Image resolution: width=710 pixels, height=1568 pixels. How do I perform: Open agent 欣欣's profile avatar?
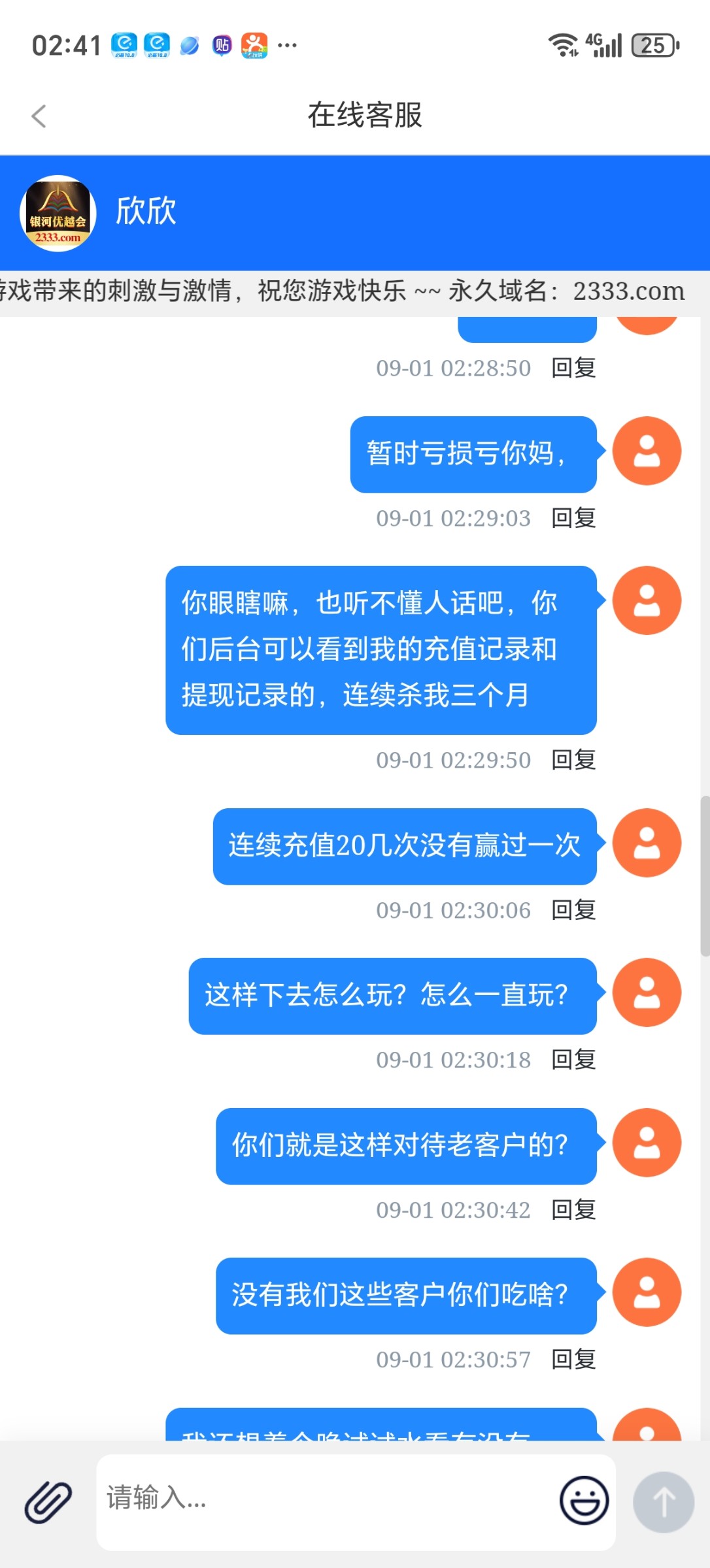58,213
